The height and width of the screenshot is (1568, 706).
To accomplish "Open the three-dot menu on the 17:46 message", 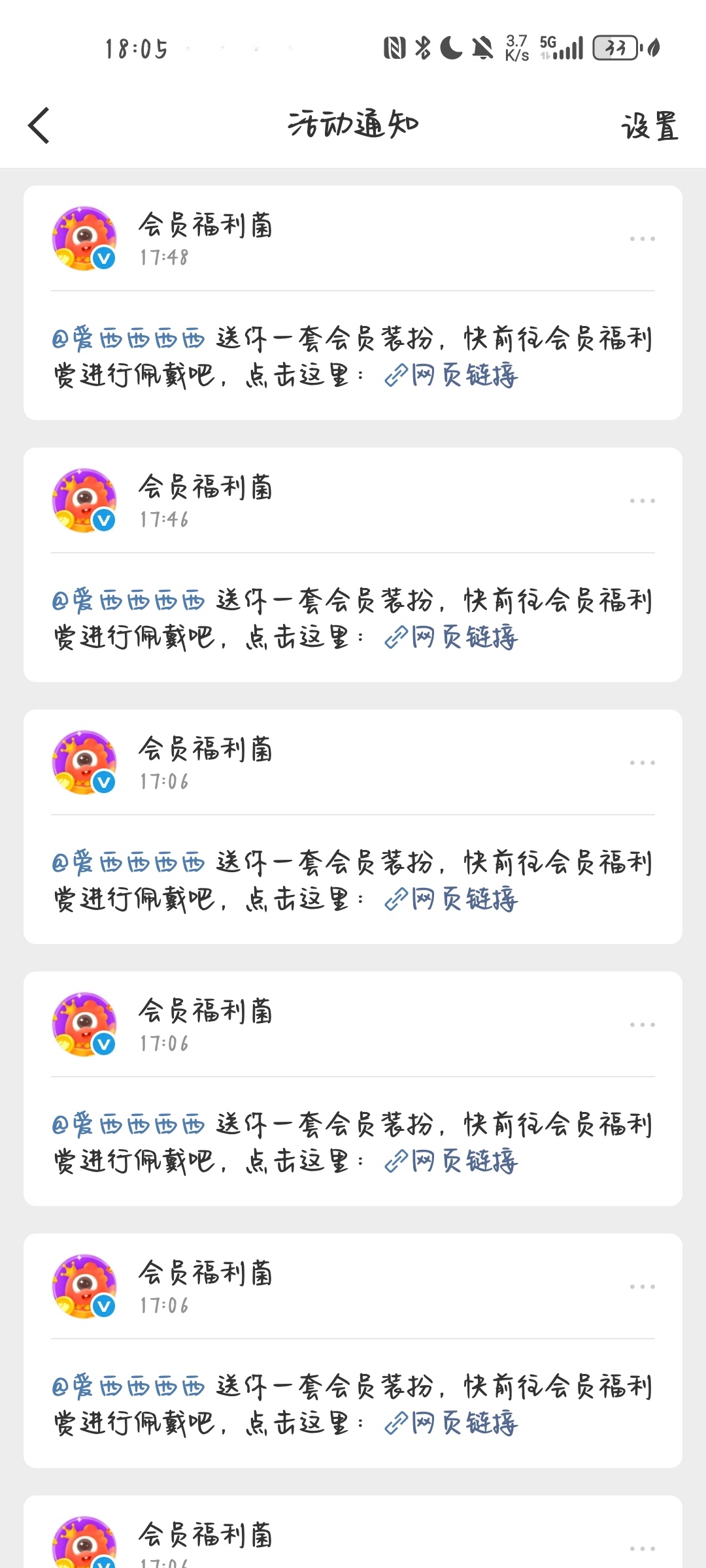I will coord(642,500).
